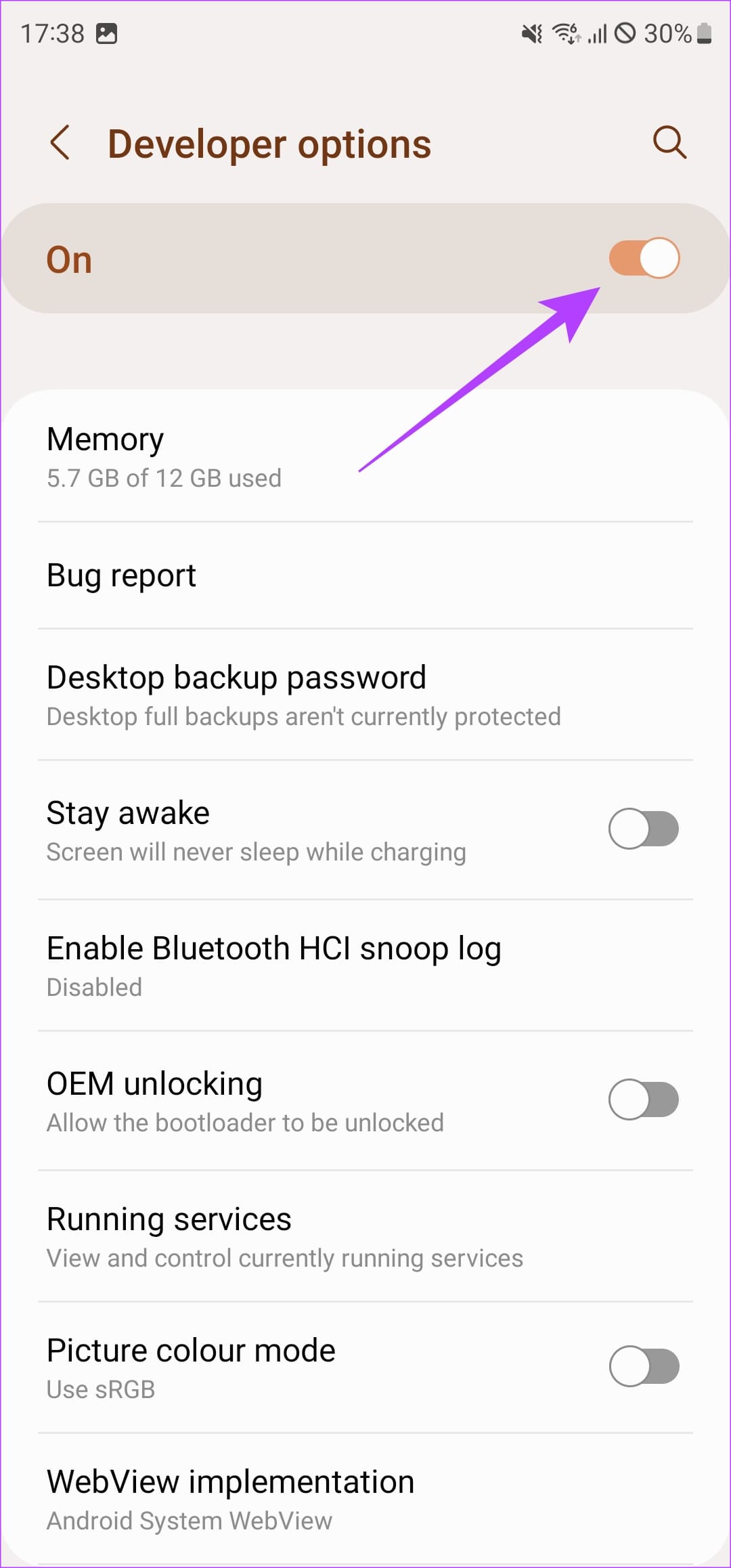Enable the Stay awake switch
The width and height of the screenshot is (731, 1568).
coord(644,829)
